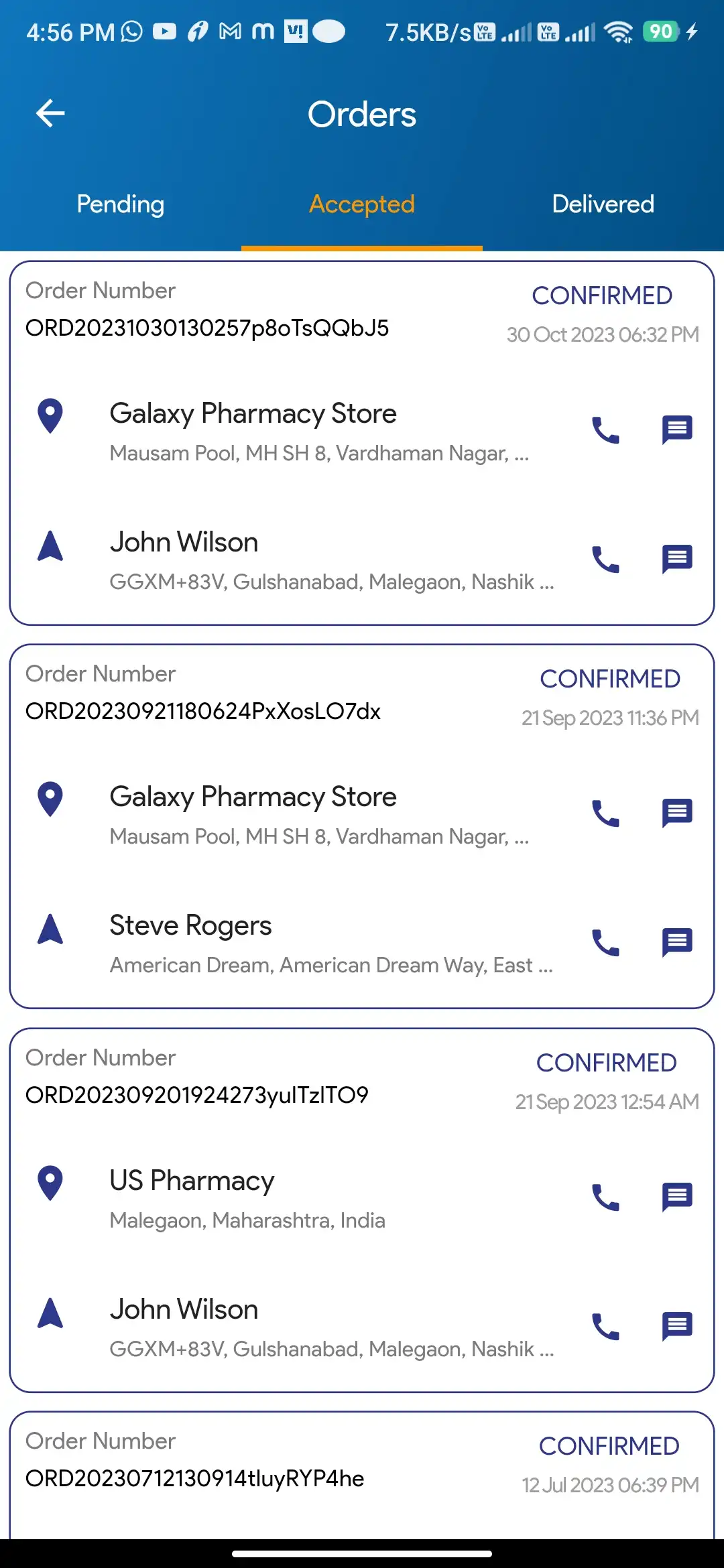Go back using the back arrow

(x=49, y=113)
